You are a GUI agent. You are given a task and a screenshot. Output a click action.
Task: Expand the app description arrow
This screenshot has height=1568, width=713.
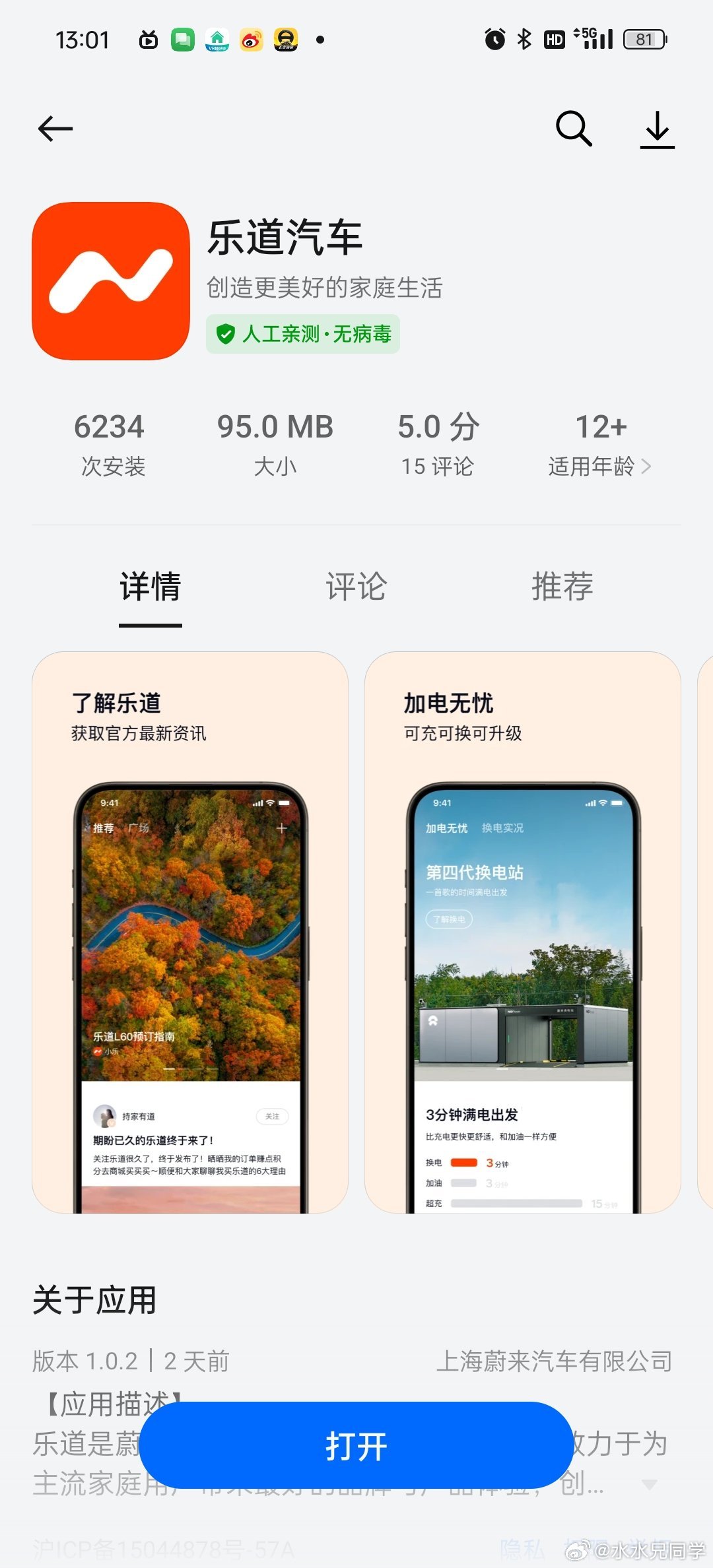(x=650, y=1484)
